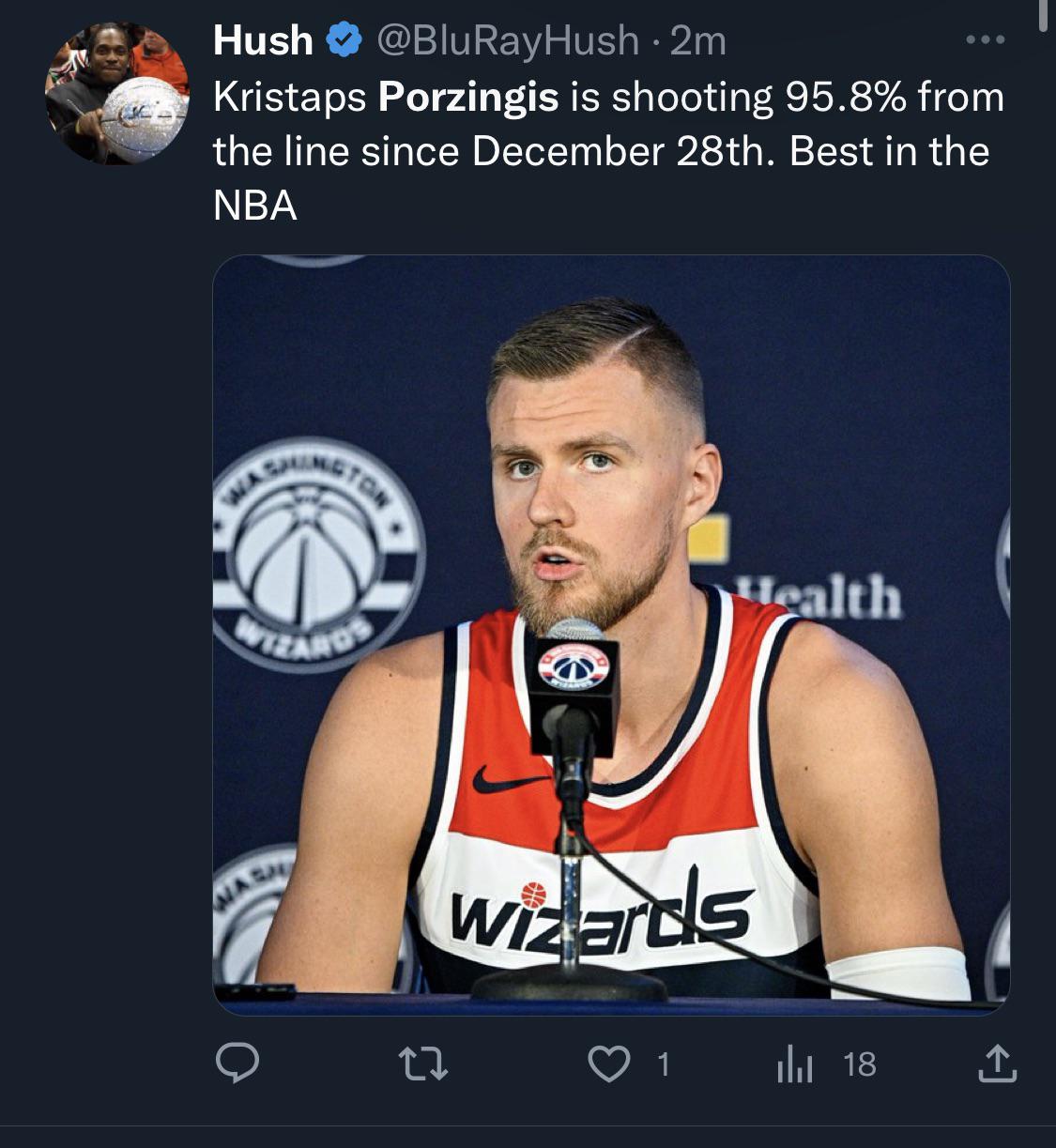Viewport: 1056px width, 1148px height.
Task: Like Hush's tweet
Action: [609, 1064]
